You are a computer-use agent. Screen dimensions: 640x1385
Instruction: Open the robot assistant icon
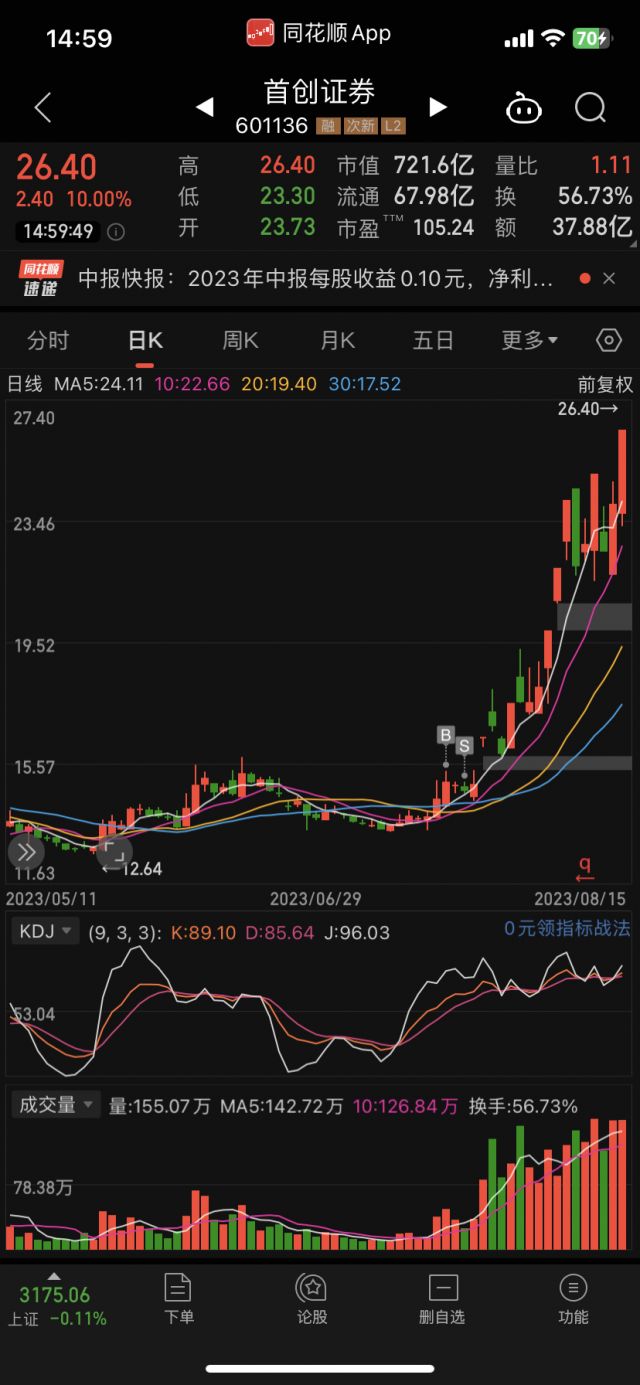(523, 107)
